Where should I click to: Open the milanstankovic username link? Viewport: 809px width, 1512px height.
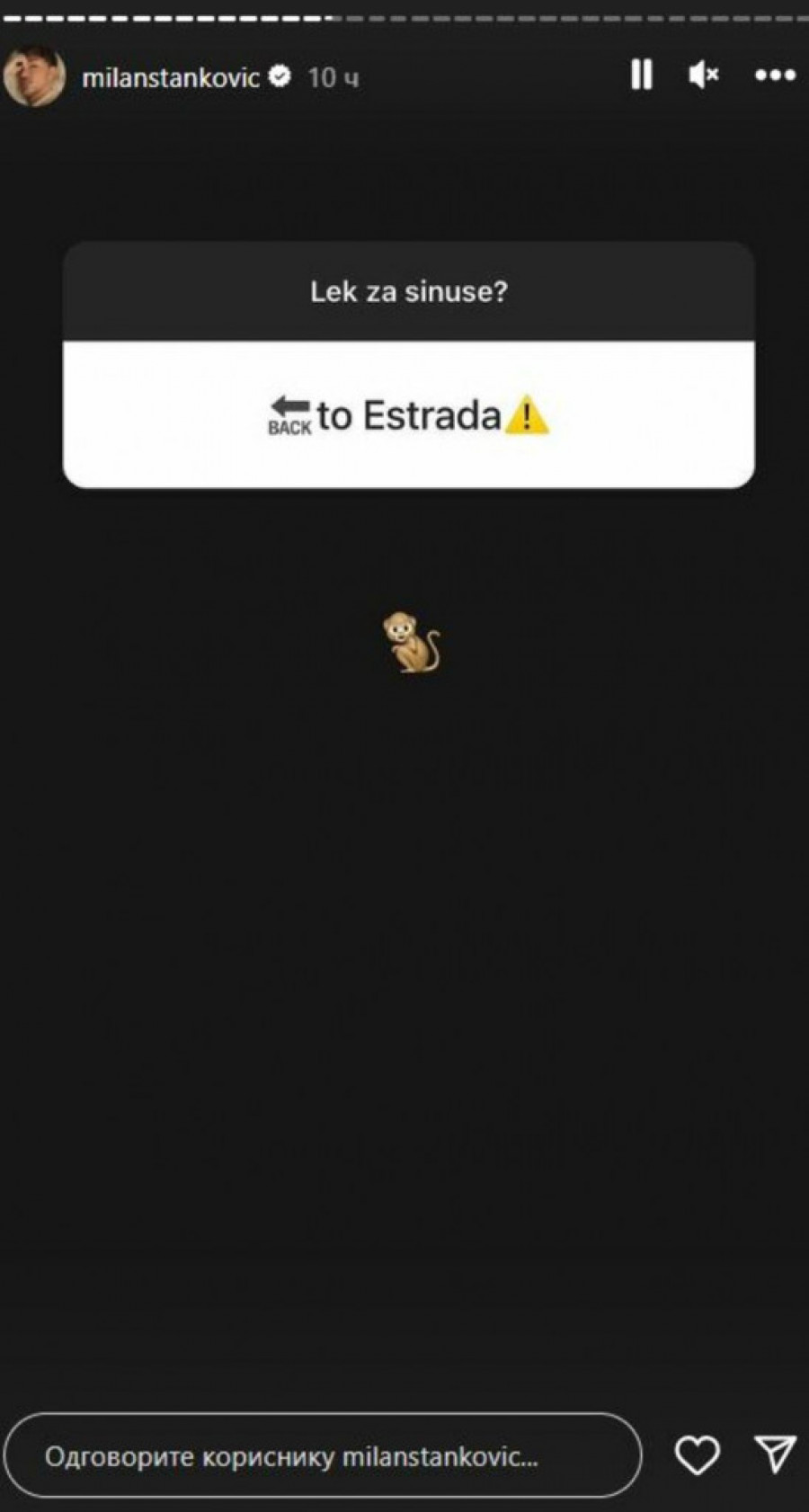click(171, 78)
